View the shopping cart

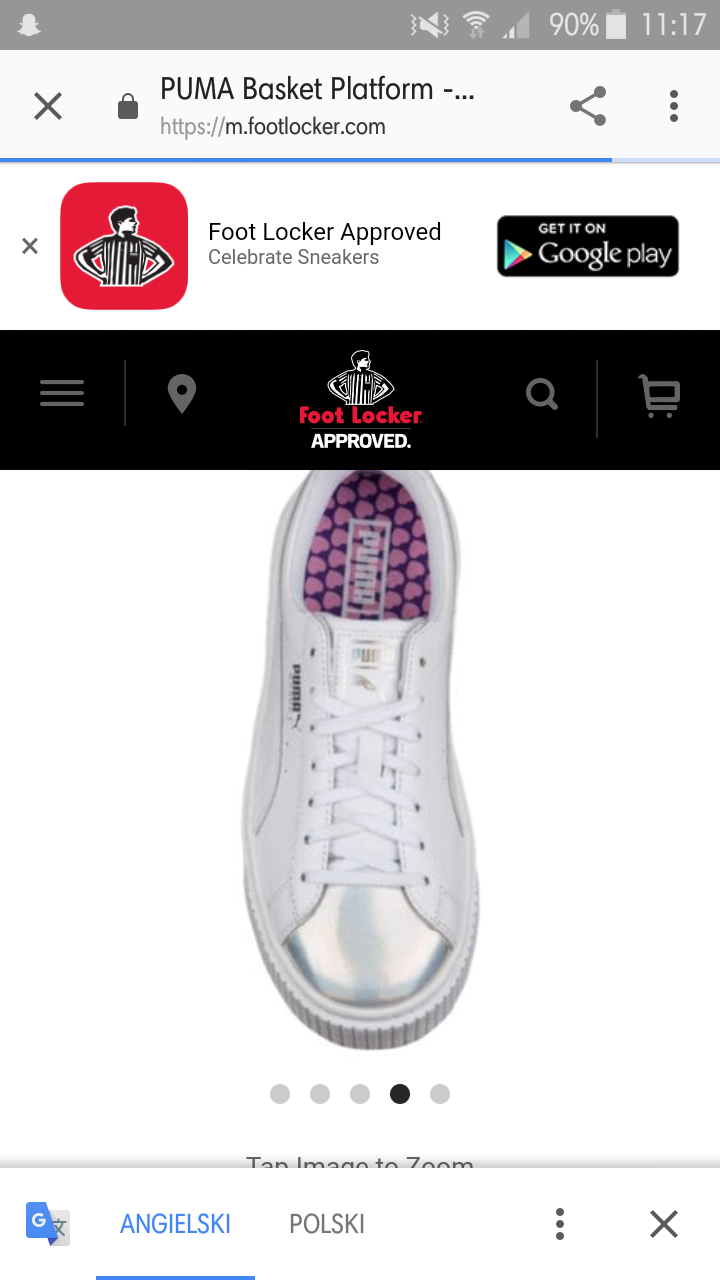(659, 396)
